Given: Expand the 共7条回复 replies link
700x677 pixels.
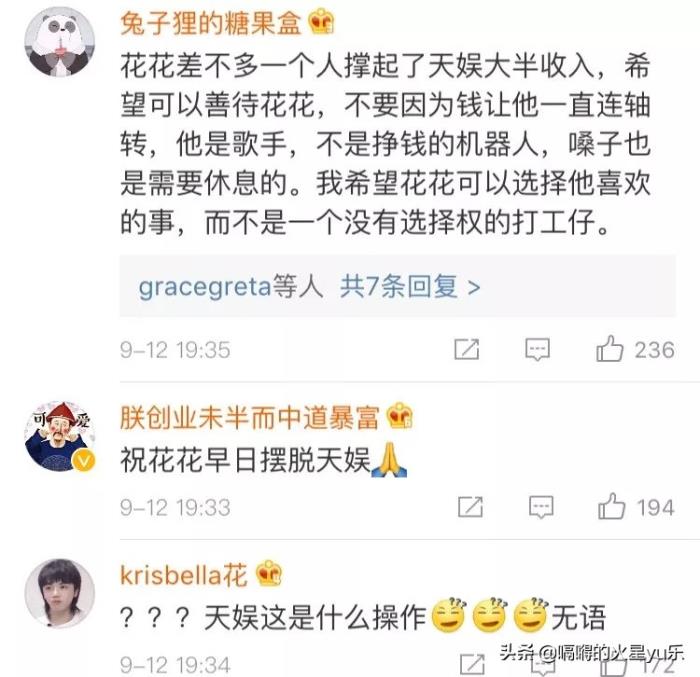Looking at the screenshot, I should pos(410,287).
